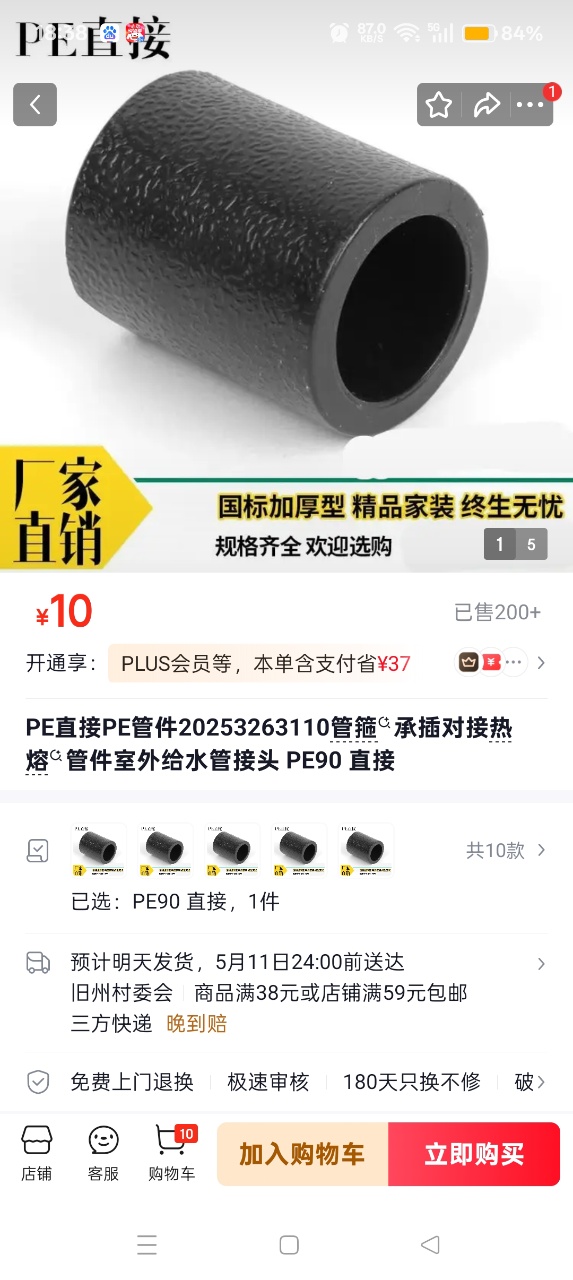
Task: Go back using the top-left arrow
Action: 35,105
